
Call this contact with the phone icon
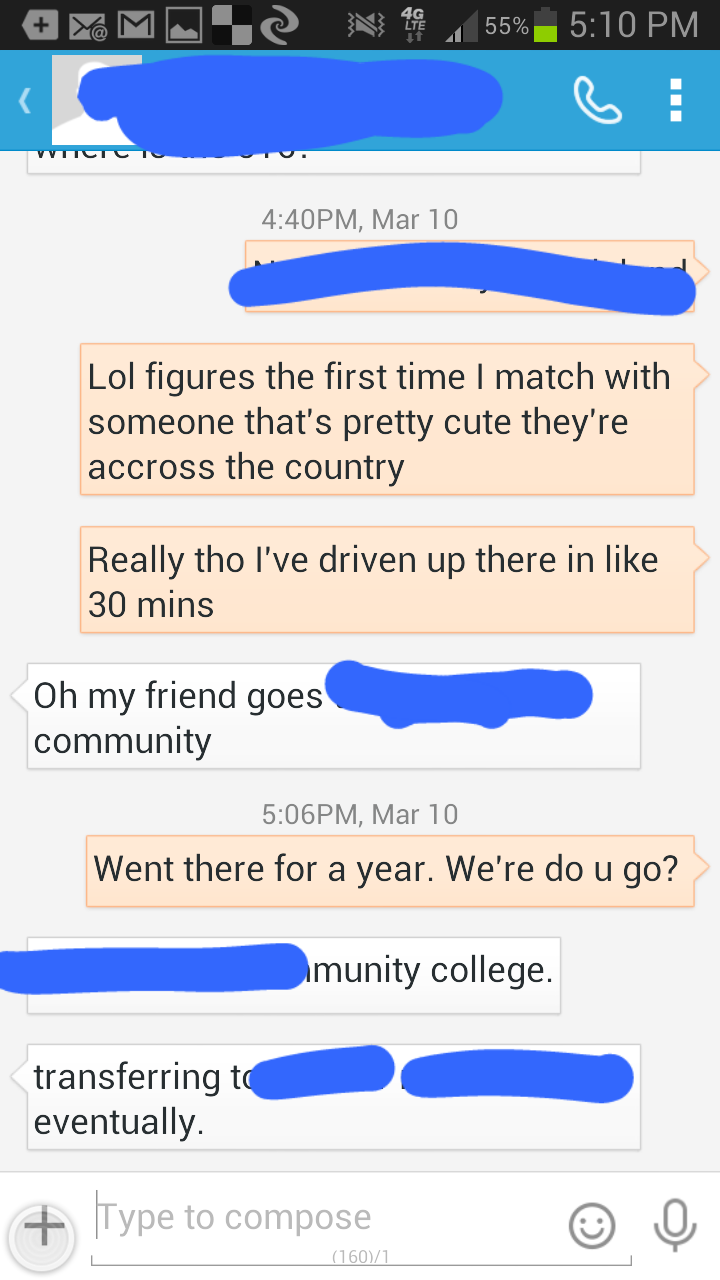597,100
